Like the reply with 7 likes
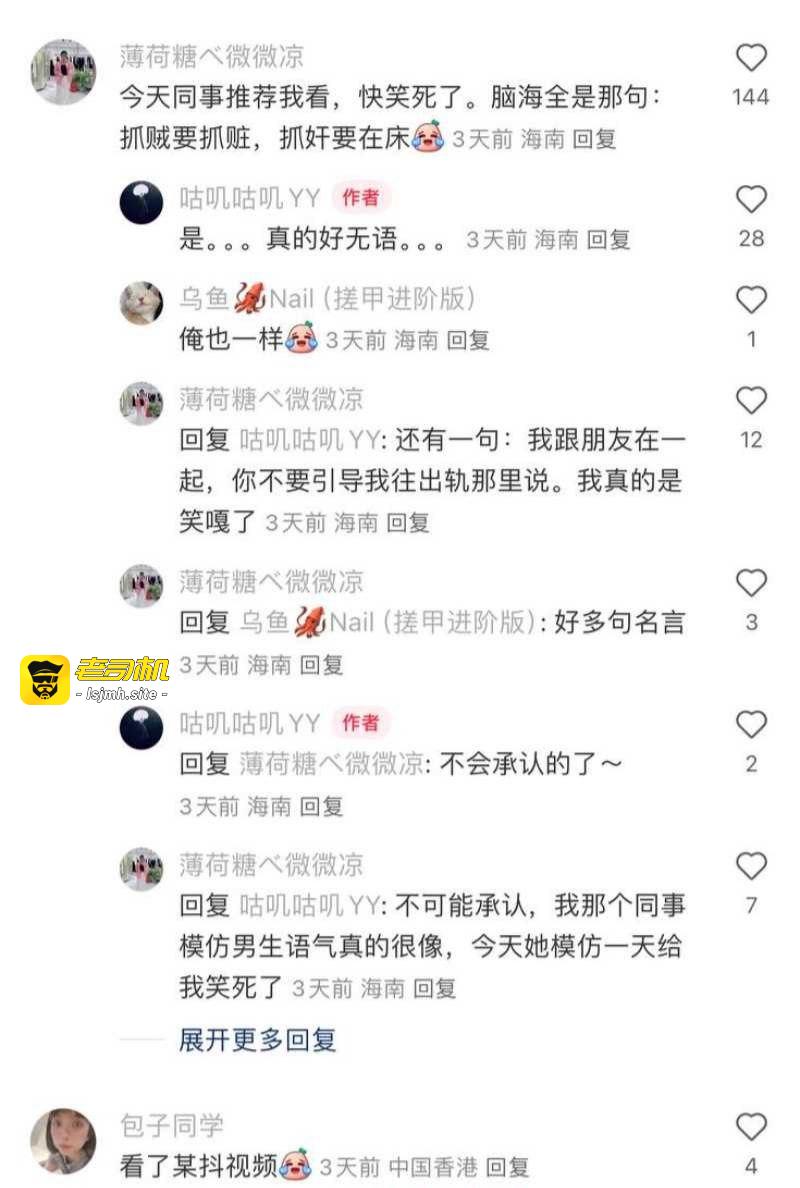 [x=752, y=867]
